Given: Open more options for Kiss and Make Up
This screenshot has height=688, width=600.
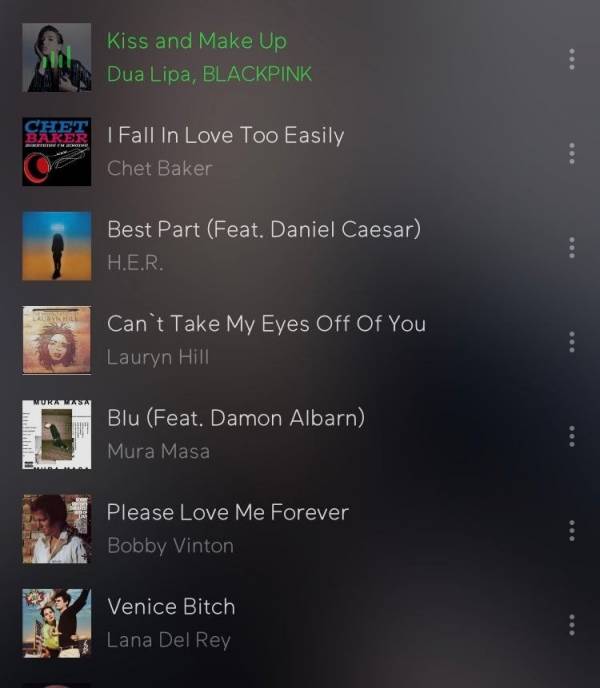Looking at the screenshot, I should click(x=571, y=58).
